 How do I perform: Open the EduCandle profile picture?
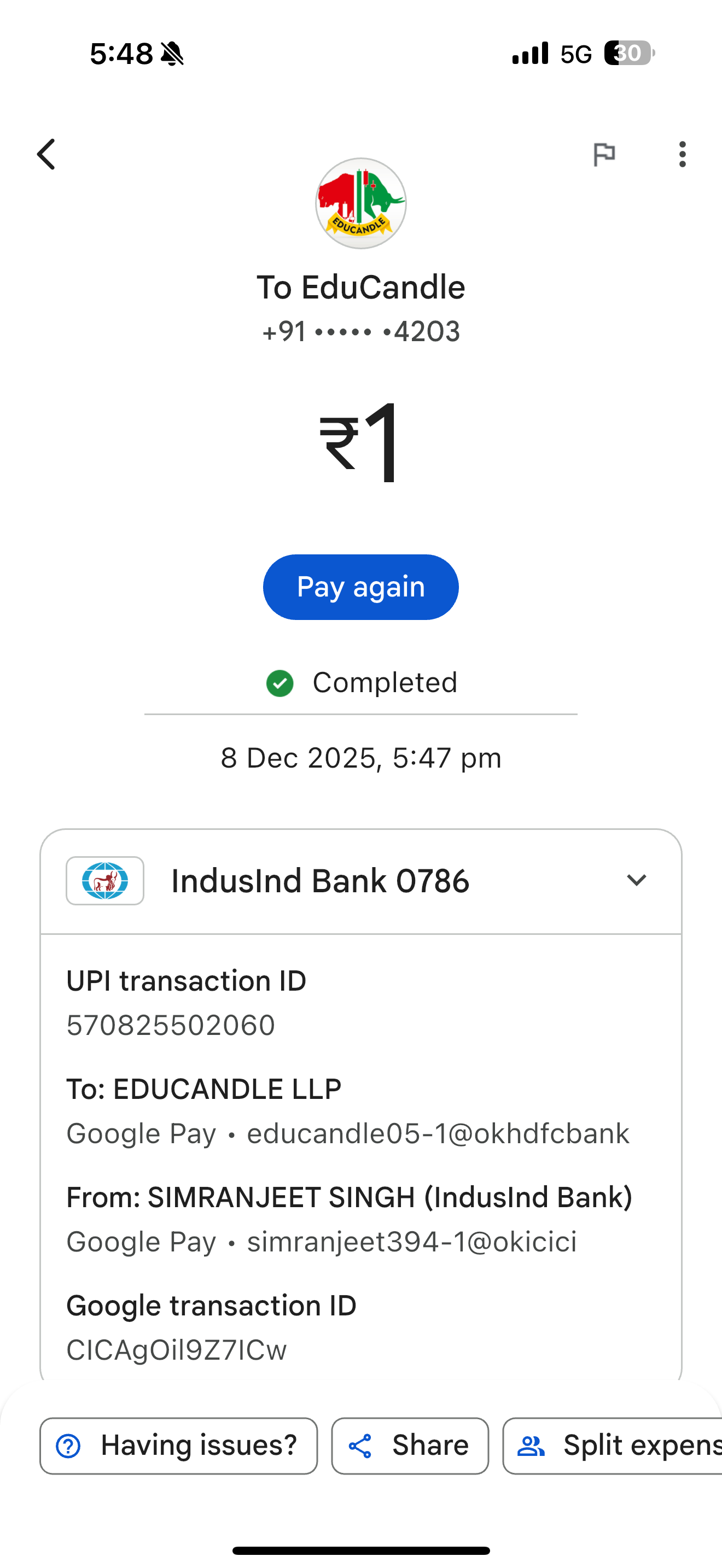tap(360, 203)
